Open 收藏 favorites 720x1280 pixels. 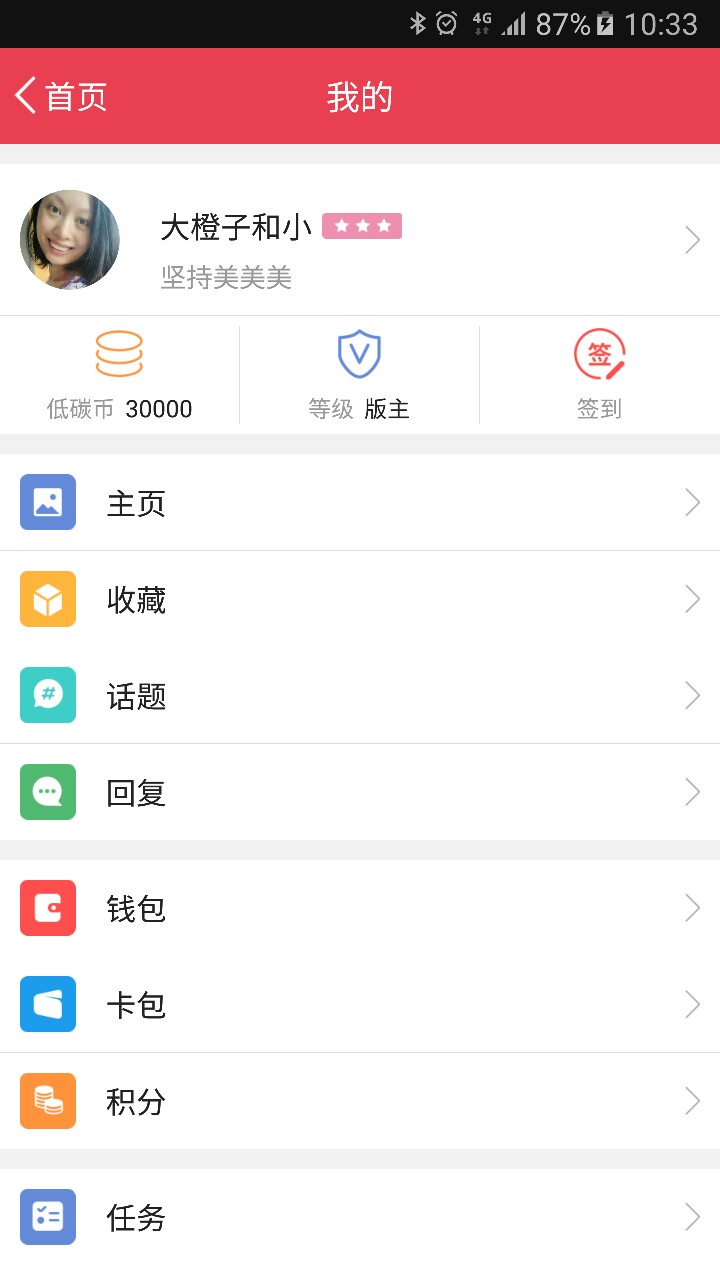click(360, 599)
